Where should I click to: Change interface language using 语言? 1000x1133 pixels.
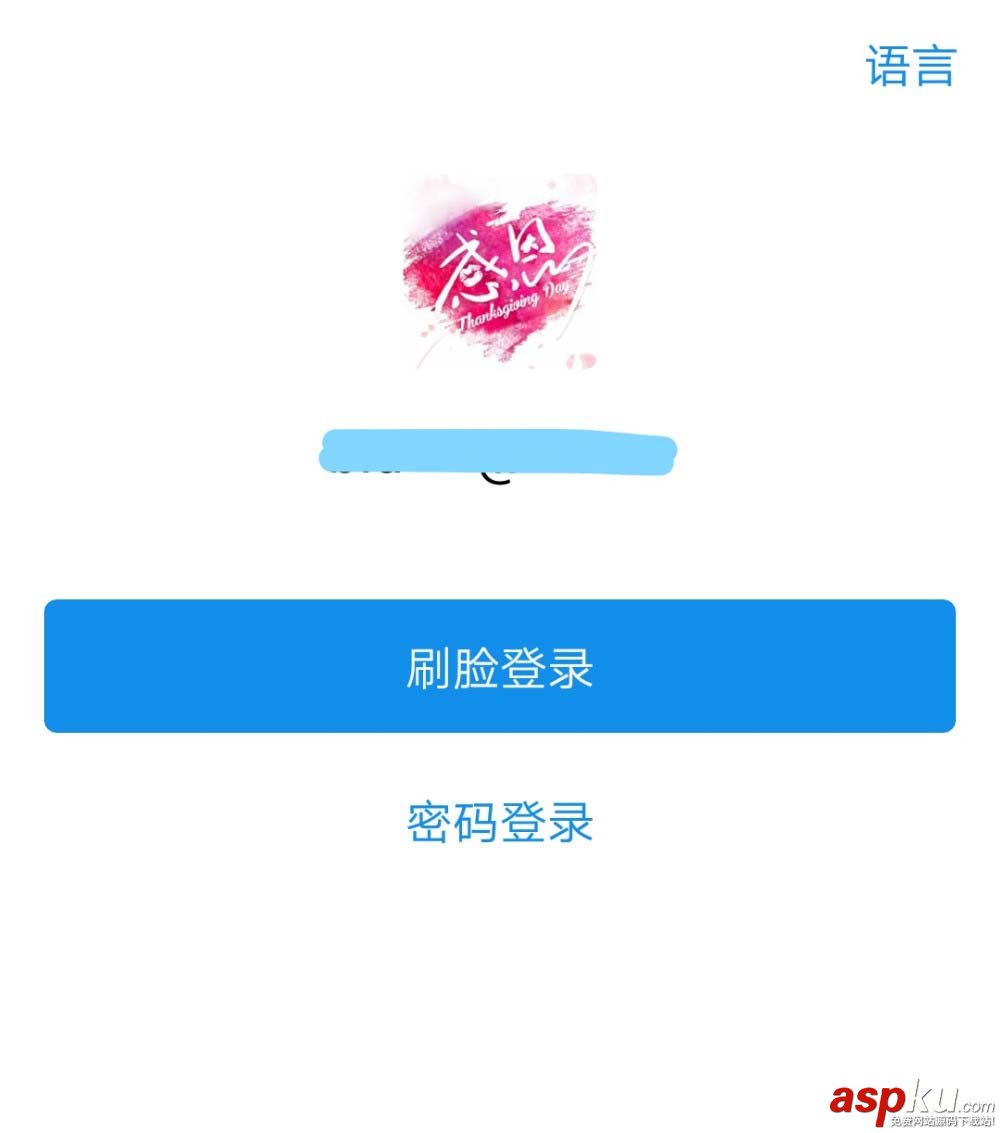[x=908, y=65]
